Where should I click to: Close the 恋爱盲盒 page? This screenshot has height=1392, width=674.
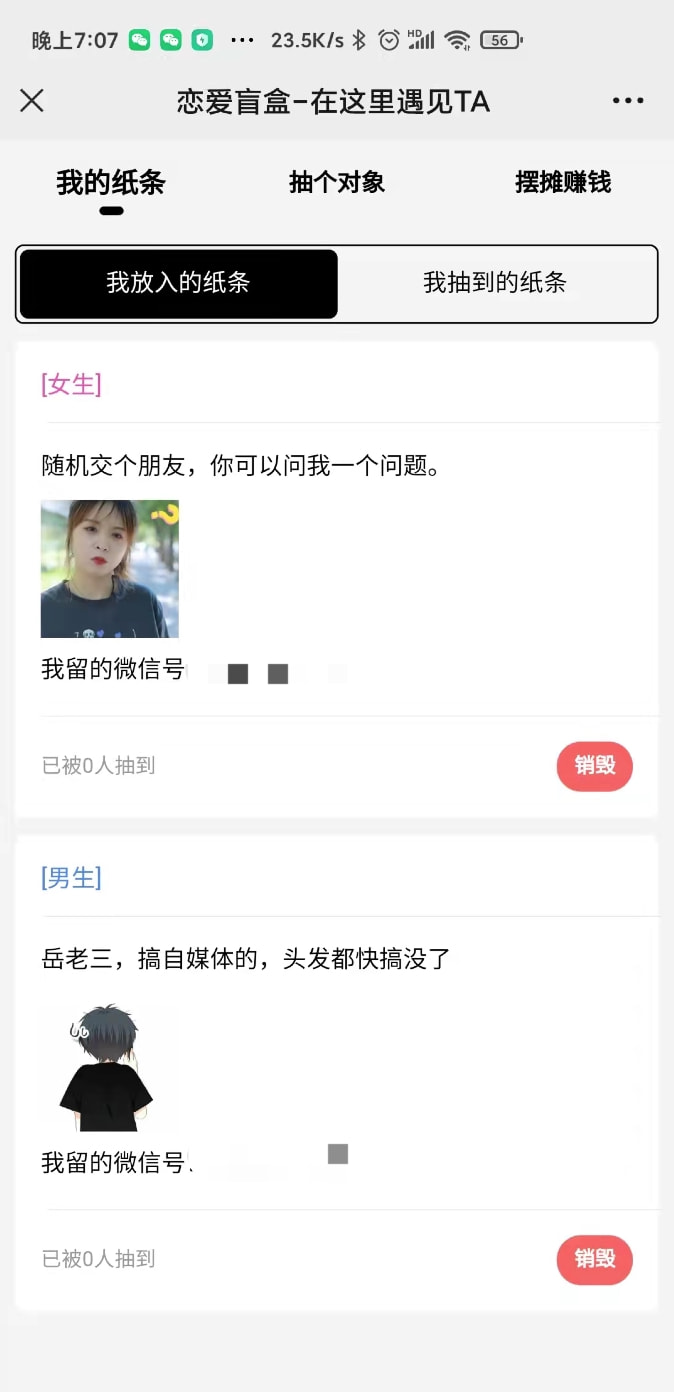pos(32,101)
